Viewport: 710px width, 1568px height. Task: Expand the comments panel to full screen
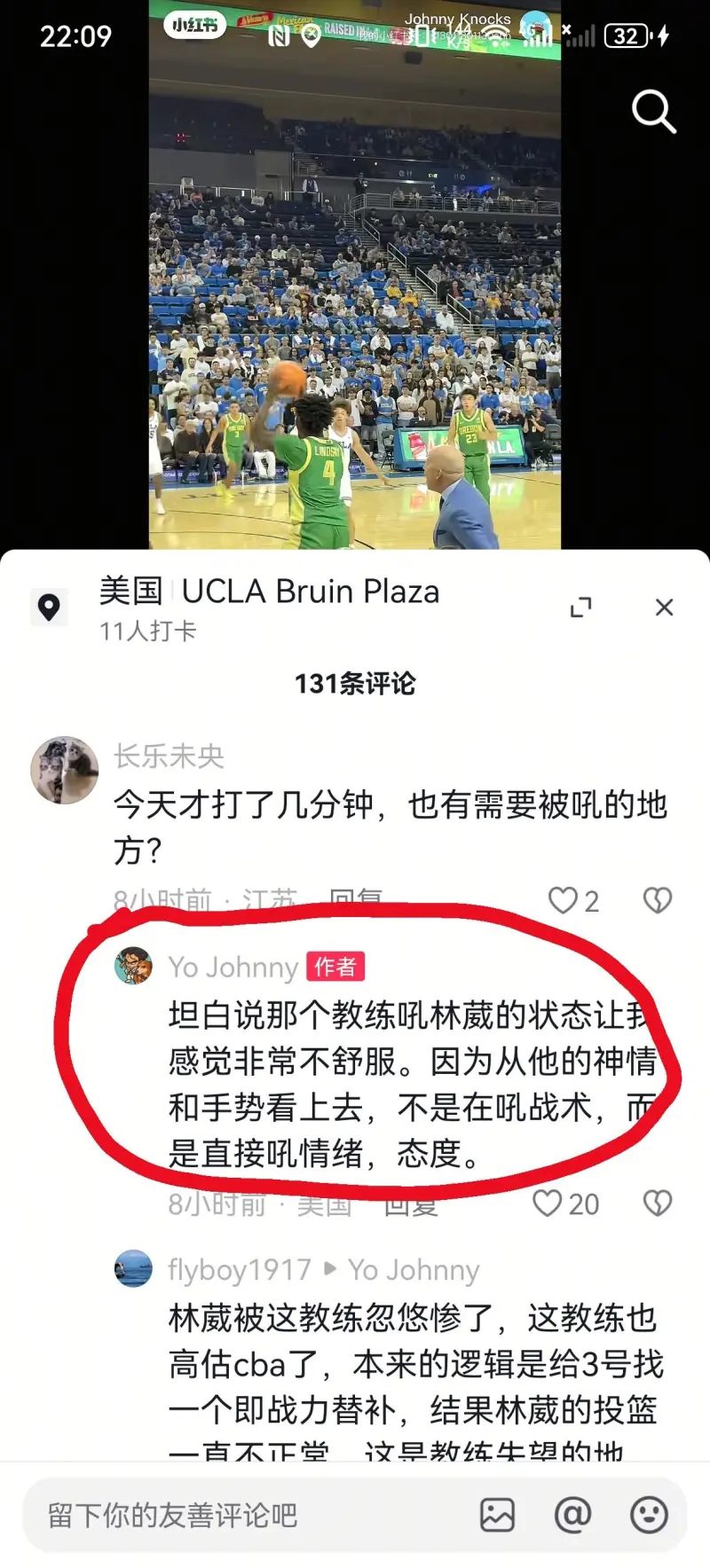580,608
